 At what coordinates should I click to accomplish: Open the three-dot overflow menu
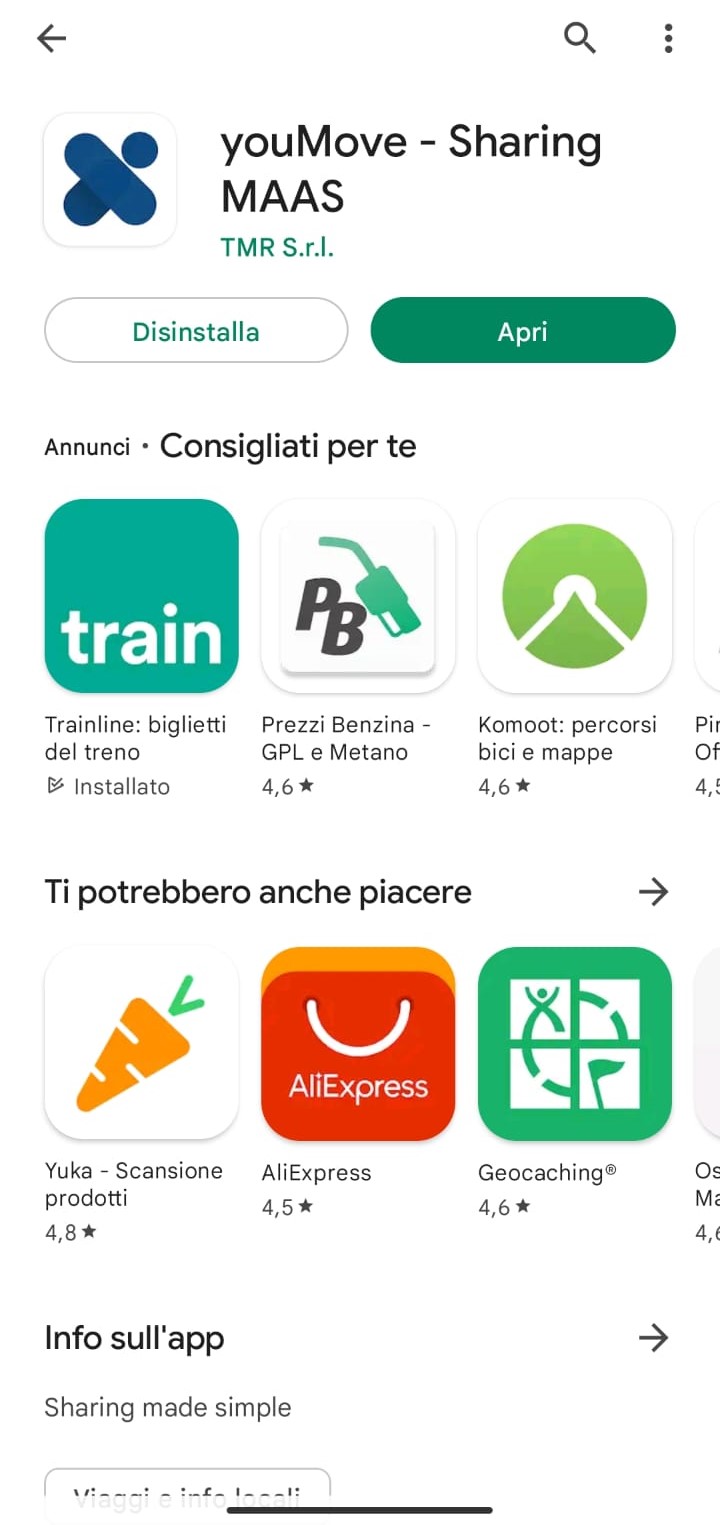coord(668,38)
